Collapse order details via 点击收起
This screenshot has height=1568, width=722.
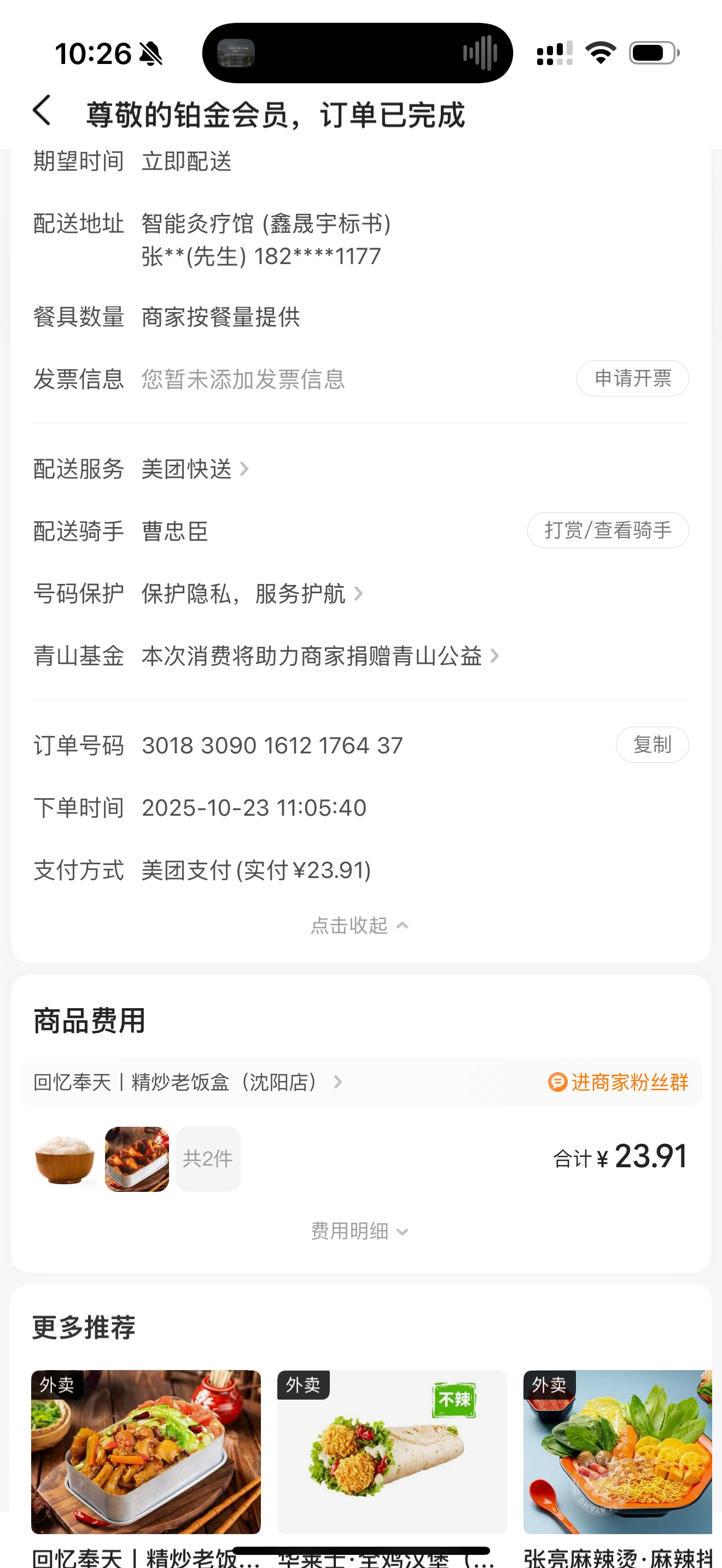pyautogui.click(x=359, y=926)
